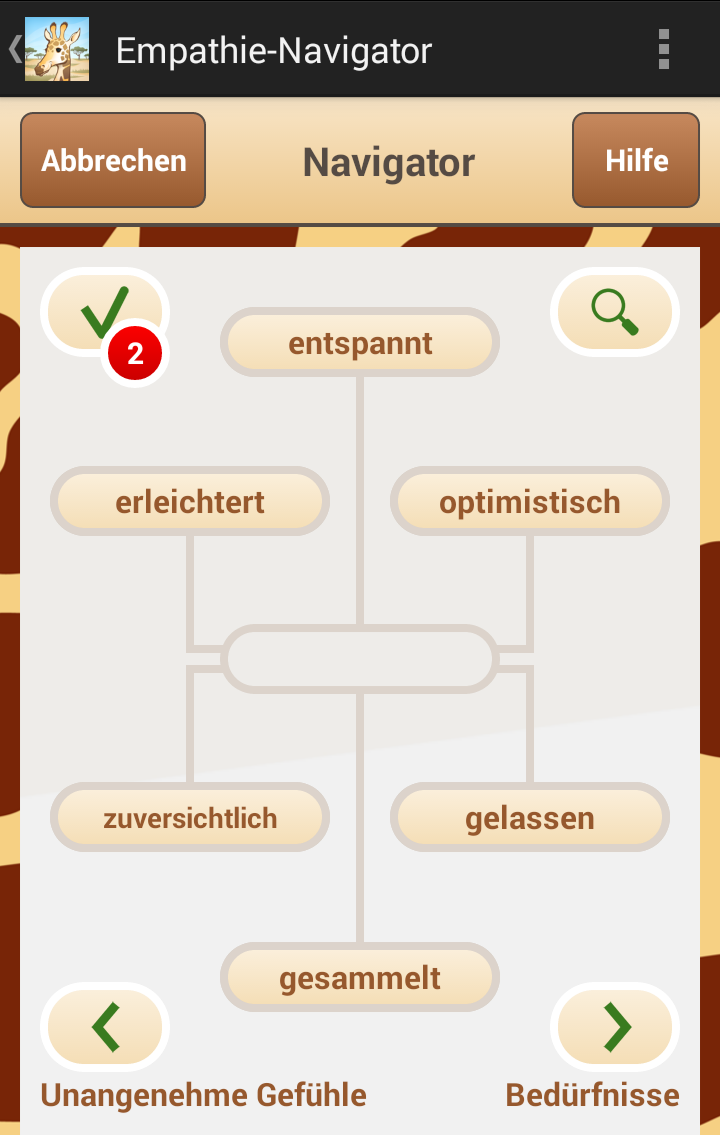
Task: Tap gesammelt
Action: coord(360,977)
